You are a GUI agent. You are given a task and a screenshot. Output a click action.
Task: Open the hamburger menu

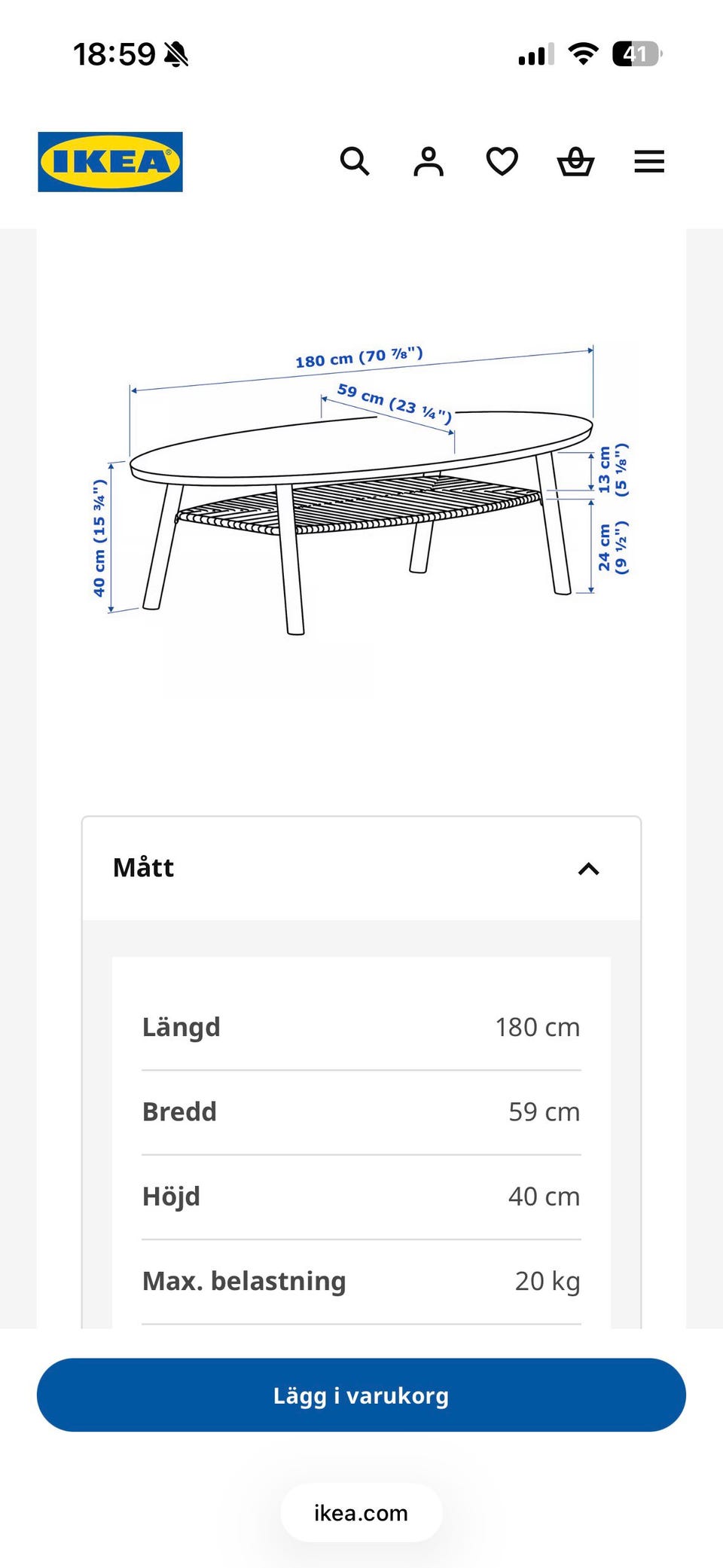click(x=649, y=161)
